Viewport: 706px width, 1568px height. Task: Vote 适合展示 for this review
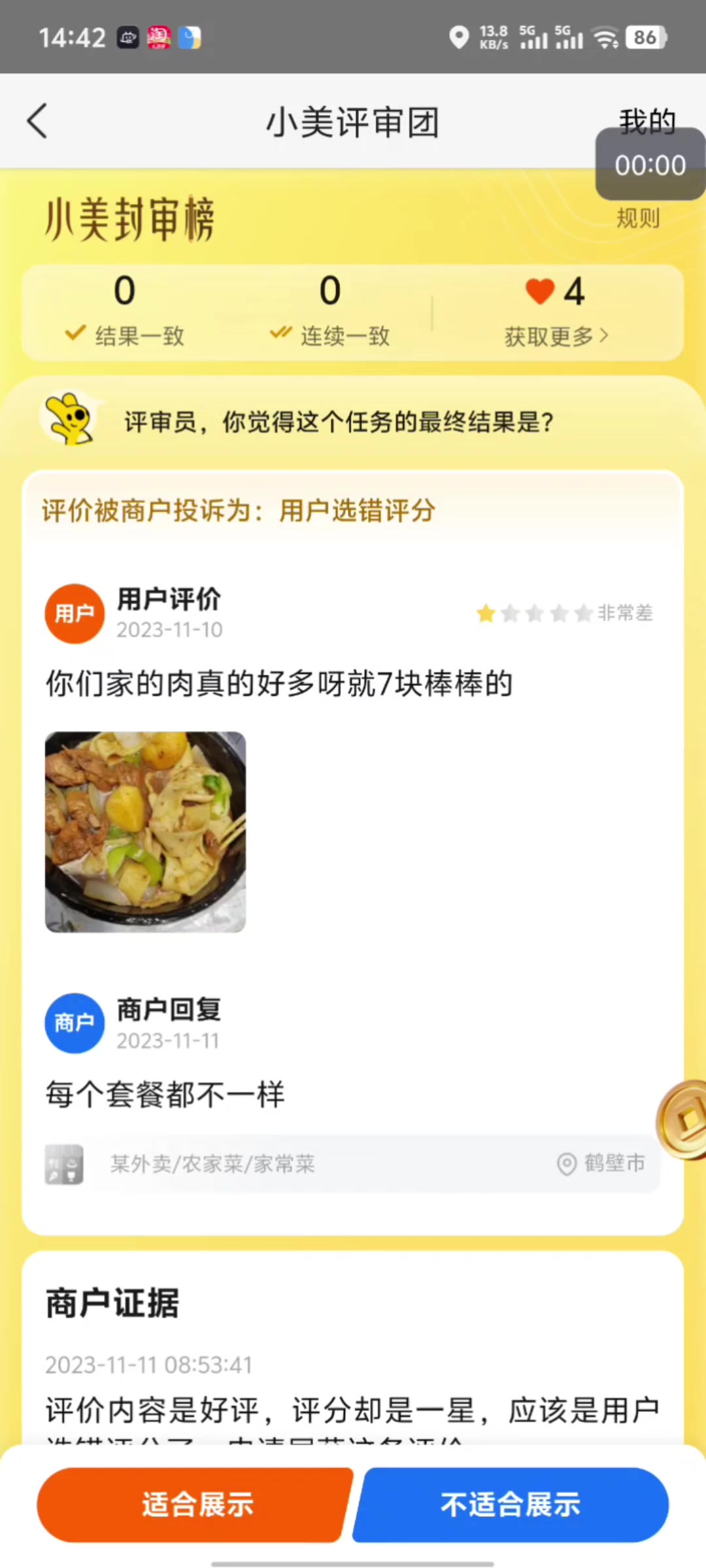(196, 1504)
